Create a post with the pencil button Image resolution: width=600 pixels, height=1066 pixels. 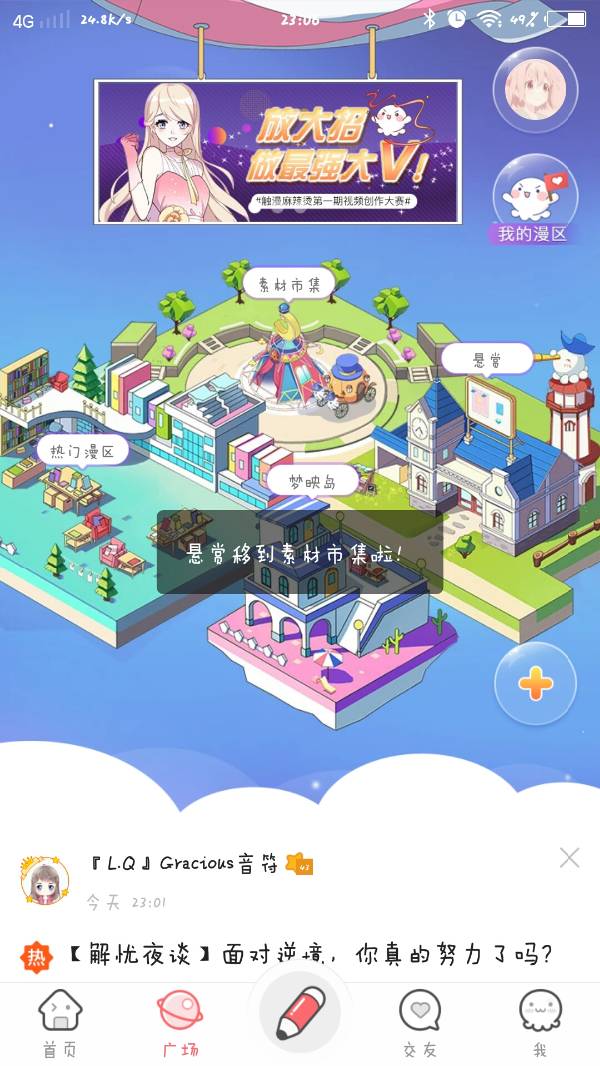[x=300, y=1013]
